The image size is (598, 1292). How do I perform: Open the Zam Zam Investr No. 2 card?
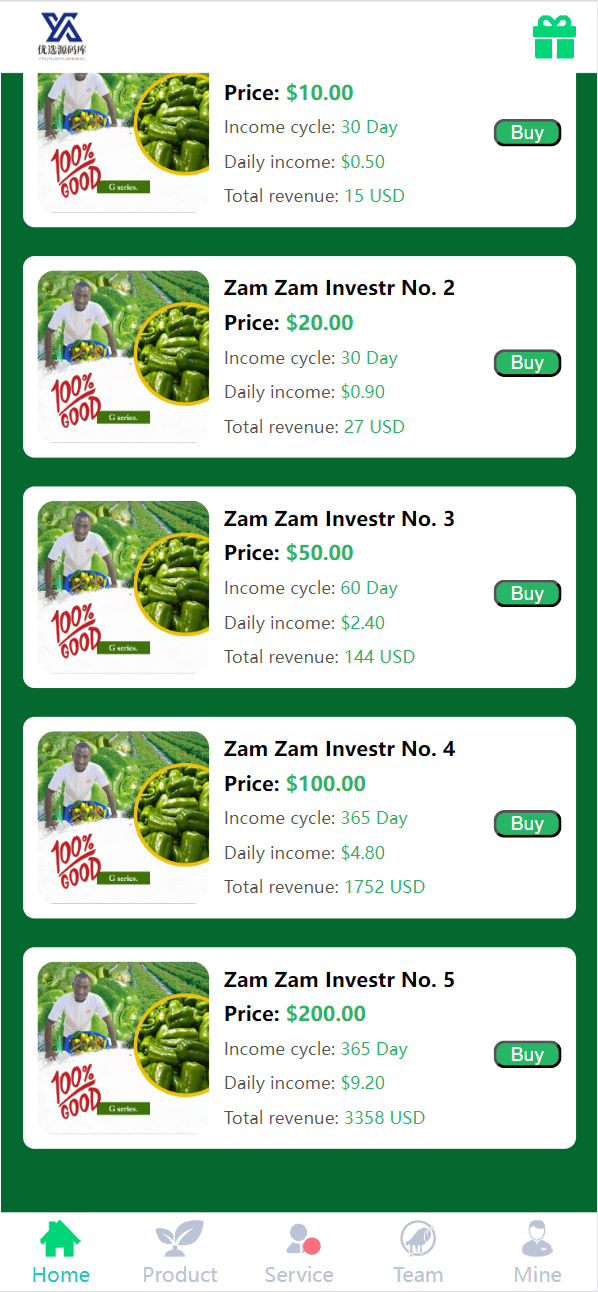click(x=299, y=357)
